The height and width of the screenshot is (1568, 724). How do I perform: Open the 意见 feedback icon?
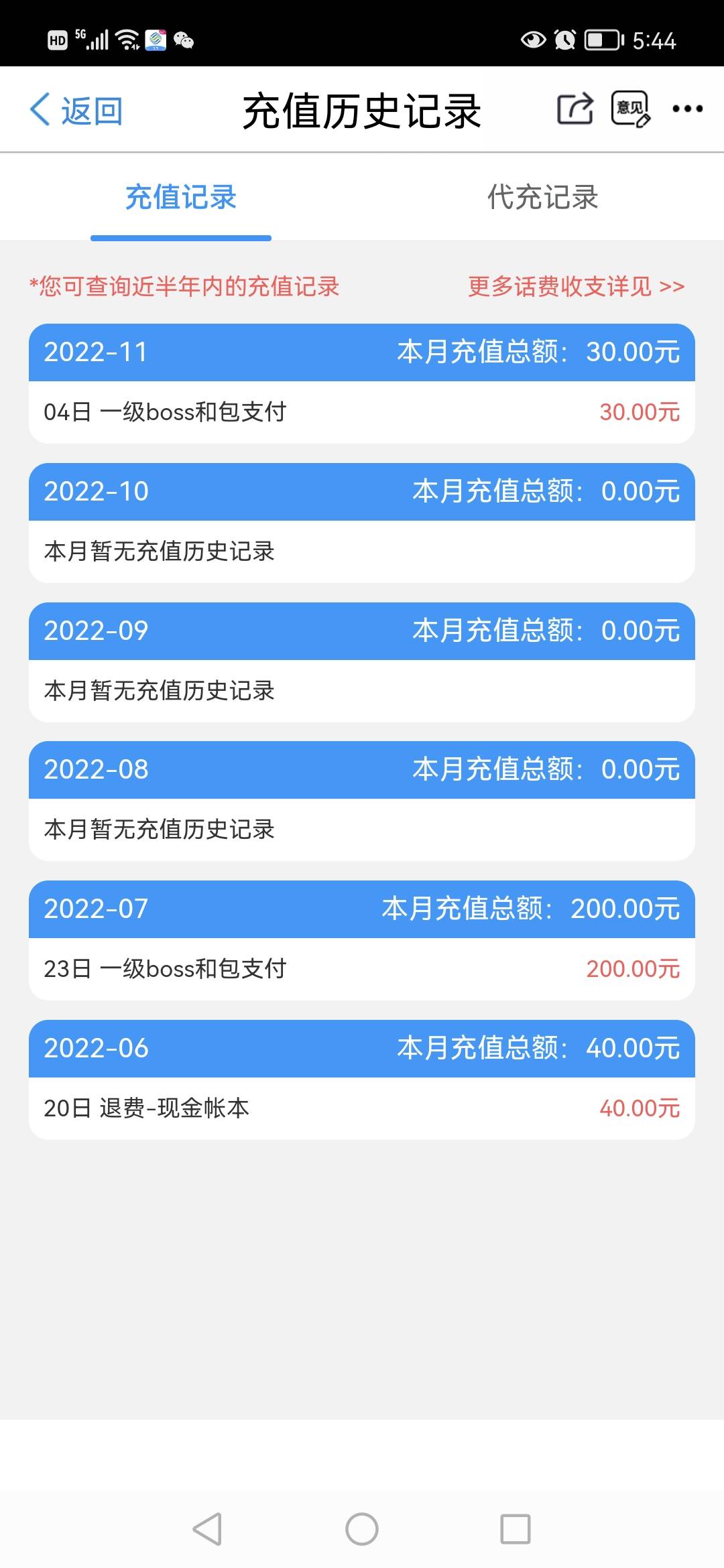[630, 109]
